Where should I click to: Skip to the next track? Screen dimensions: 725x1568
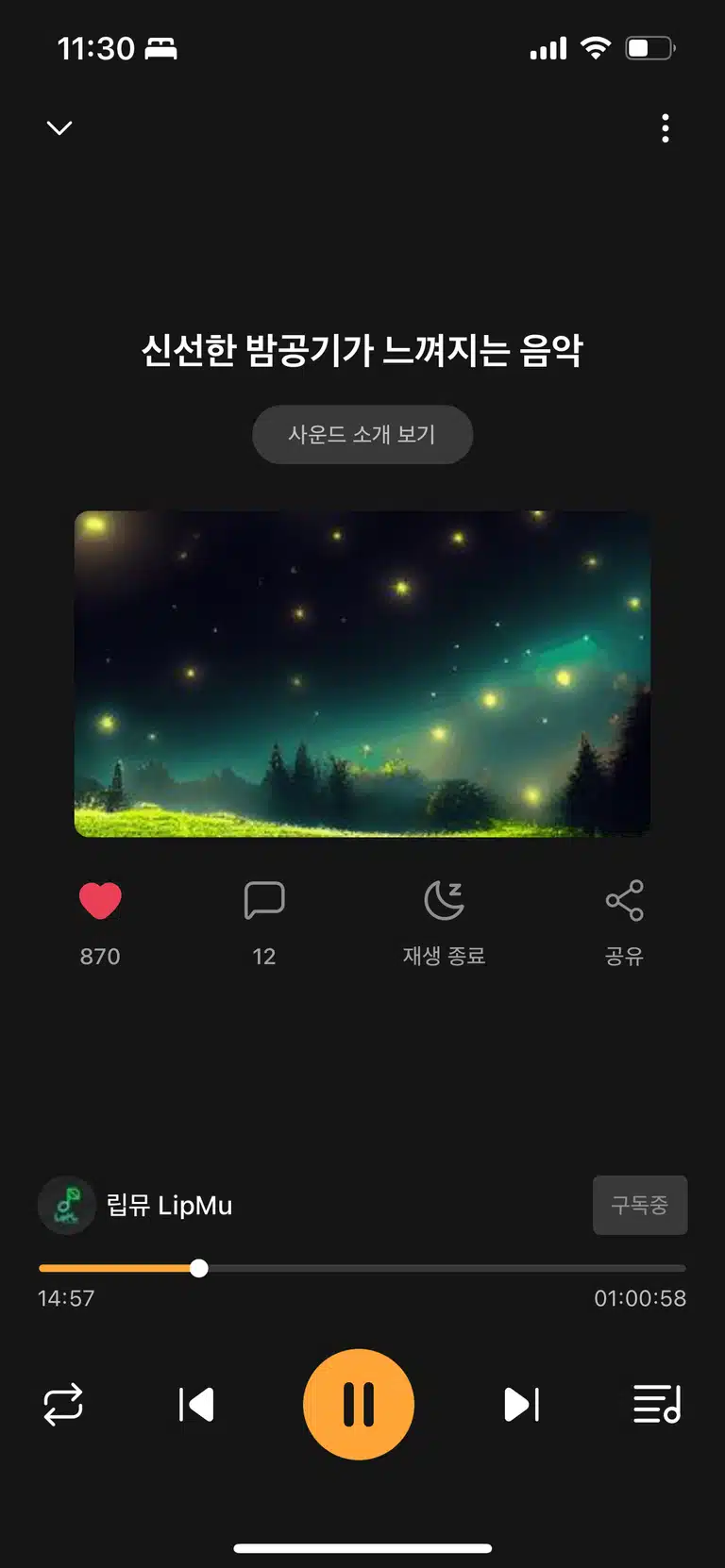521,1405
